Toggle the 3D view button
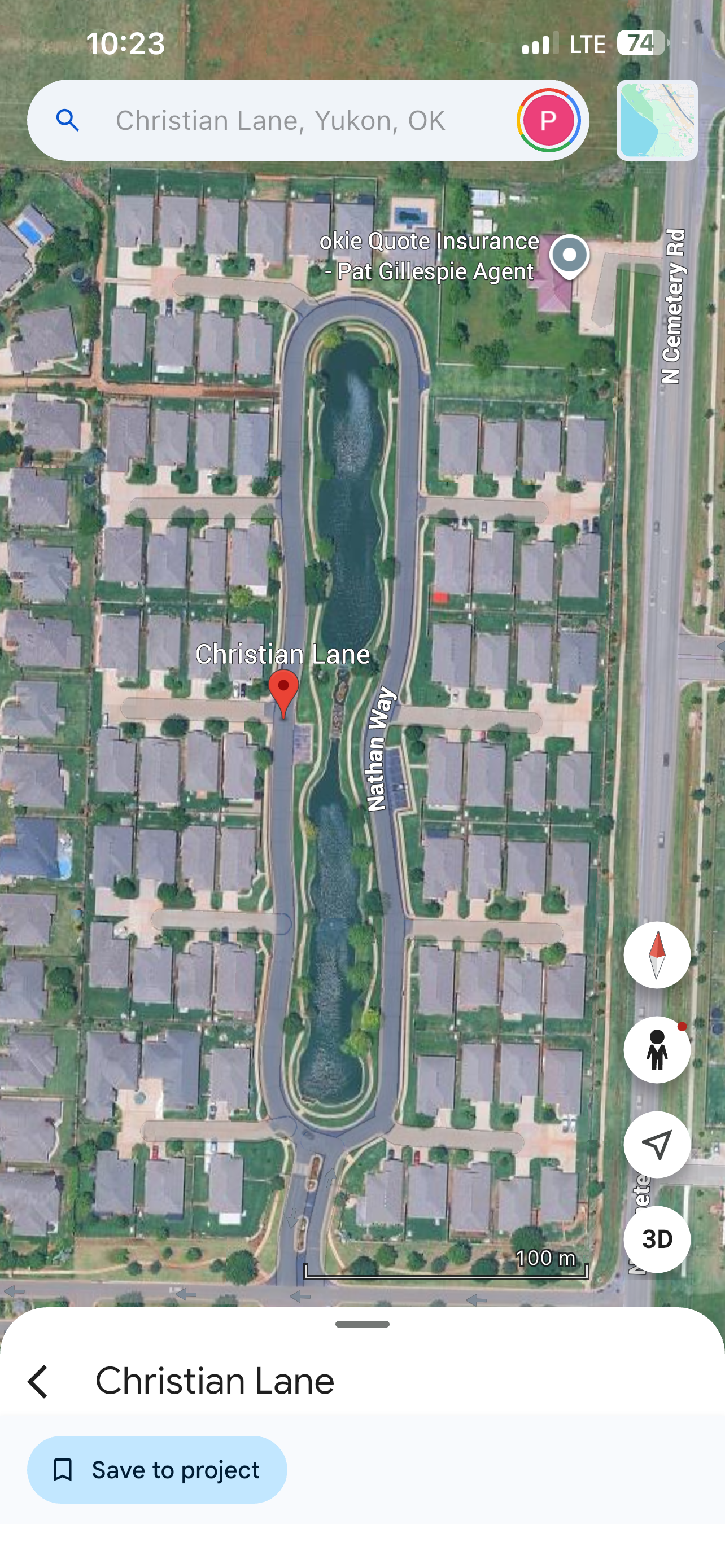 click(x=656, y=1239)
